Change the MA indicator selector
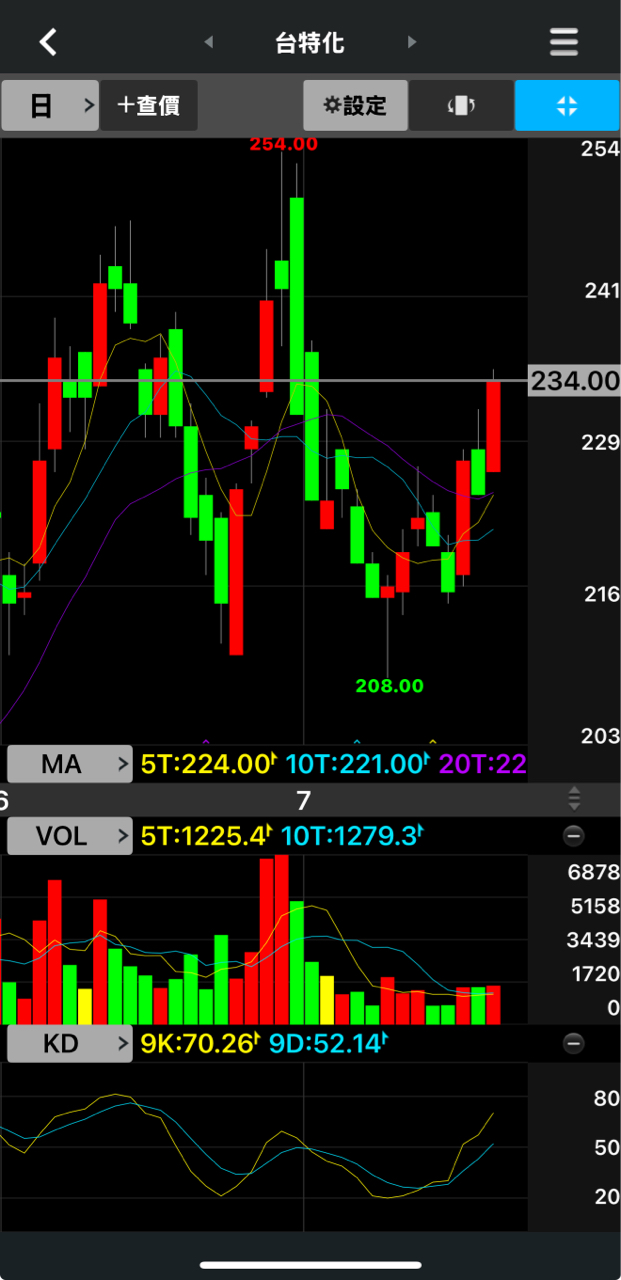Screen dimensions: 621x1280 70,765
